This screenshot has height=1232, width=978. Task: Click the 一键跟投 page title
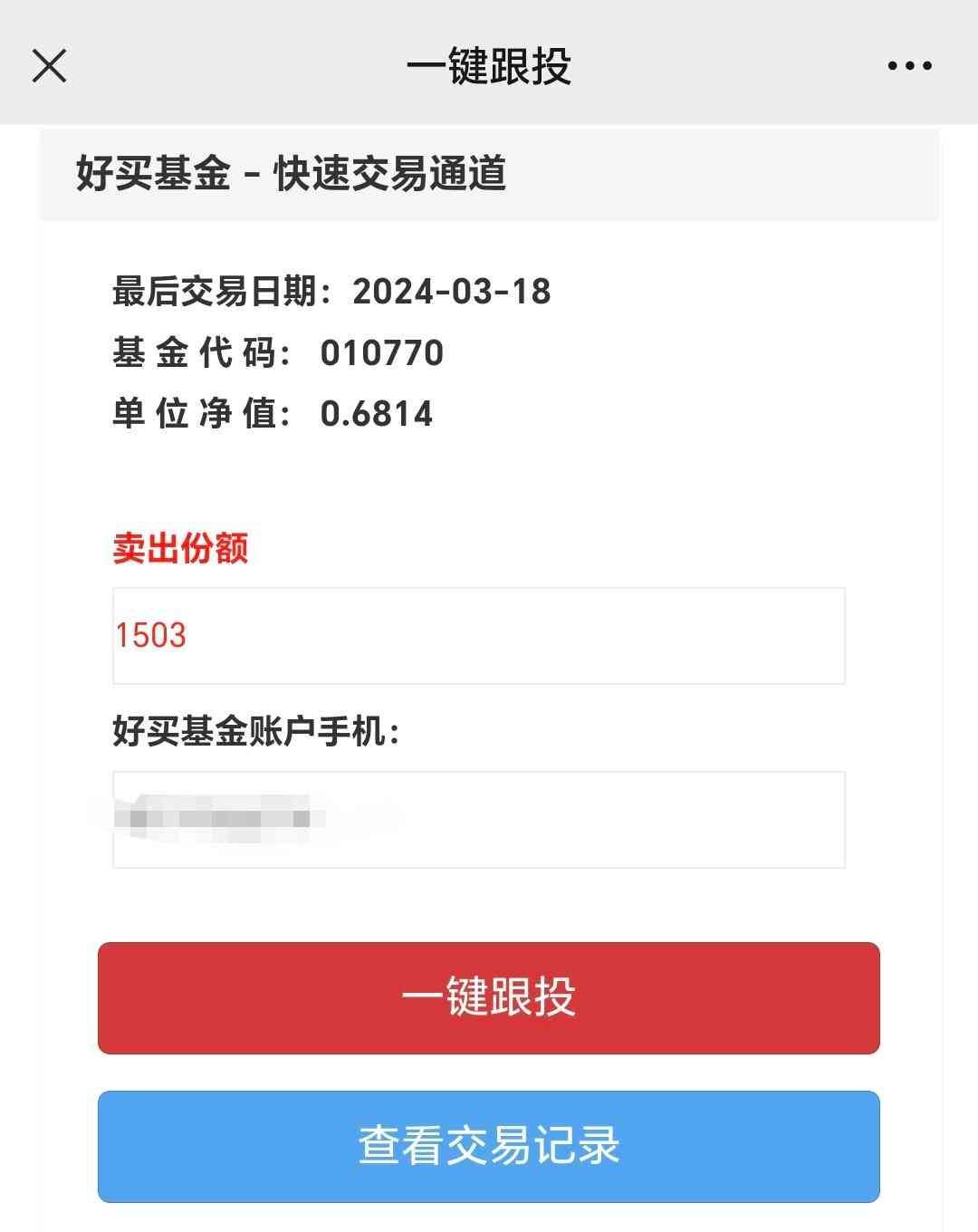[x=489, y=65]
